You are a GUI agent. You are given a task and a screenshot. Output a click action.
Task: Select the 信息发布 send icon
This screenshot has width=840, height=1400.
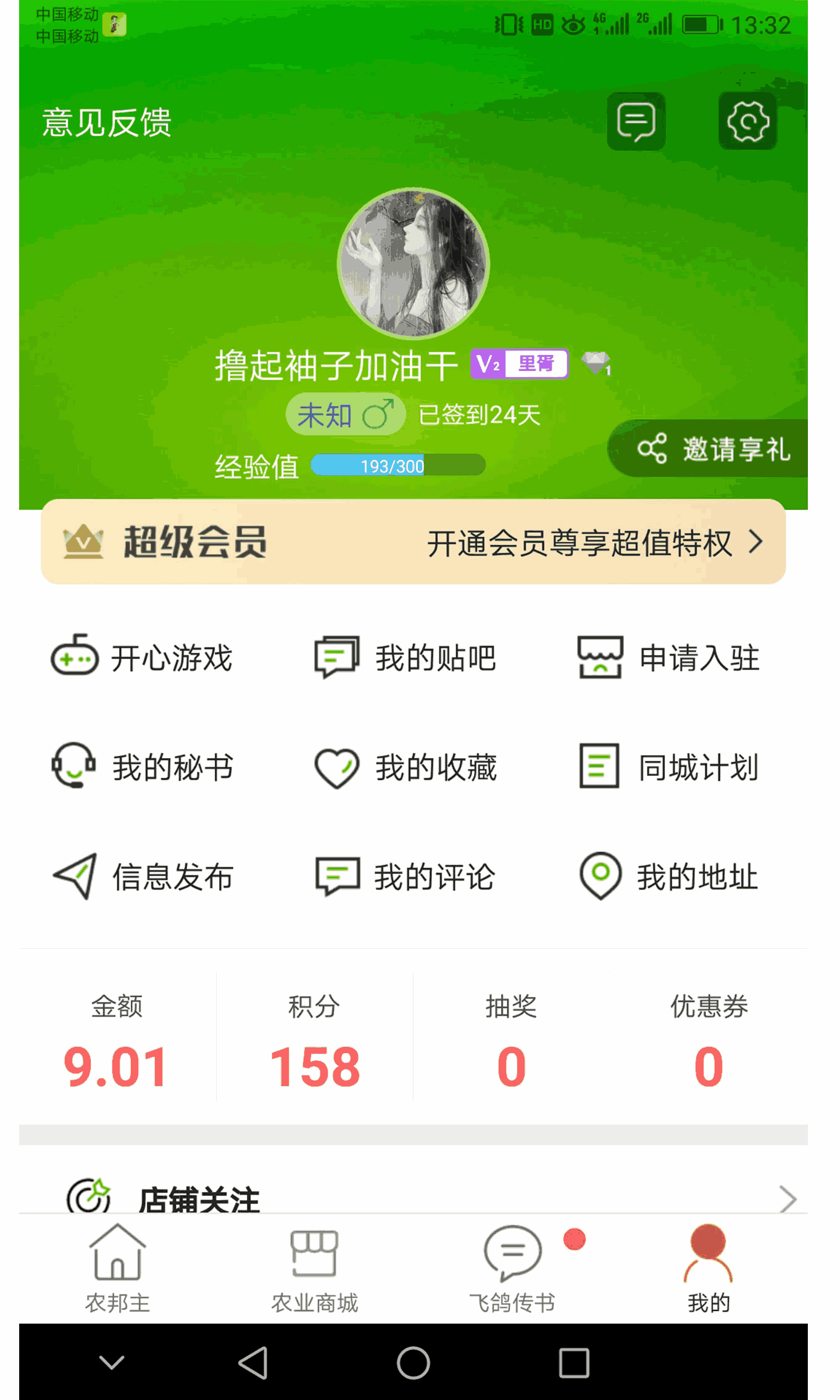tap(74, 875)
